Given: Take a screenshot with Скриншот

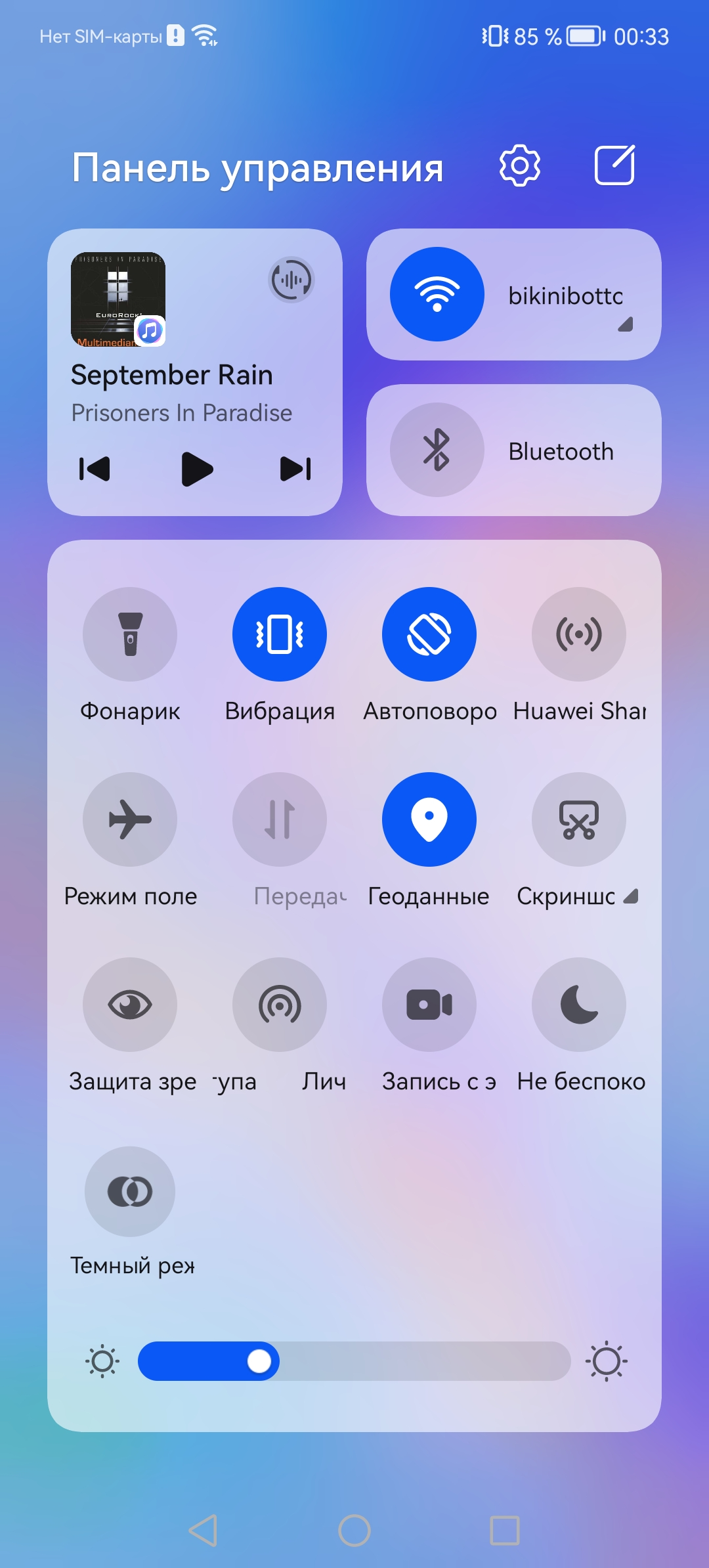Looking at the screenshot, I should click(x=579, y=819).
